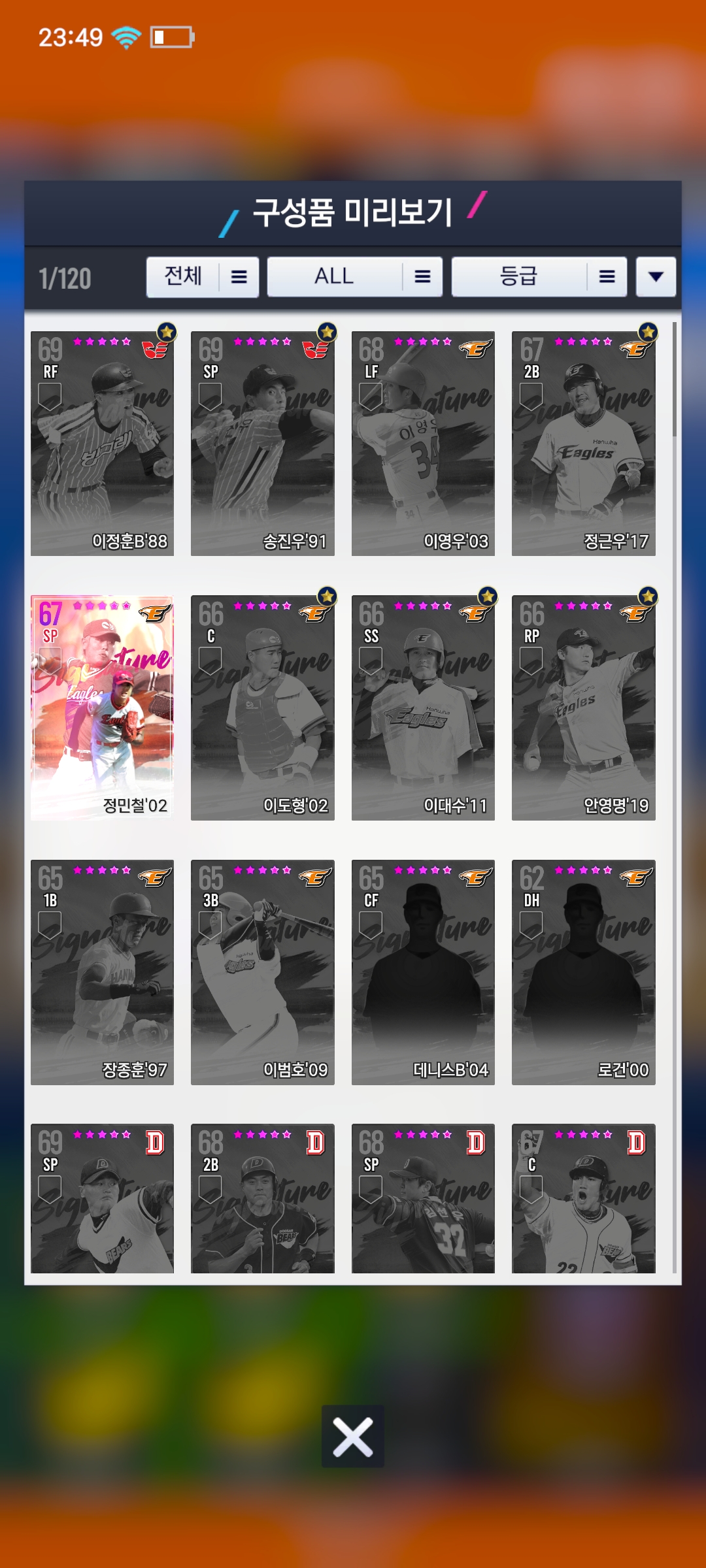Open the 장종훈'97 1B card
The image size is (706, 1568).
pos(103,972)
